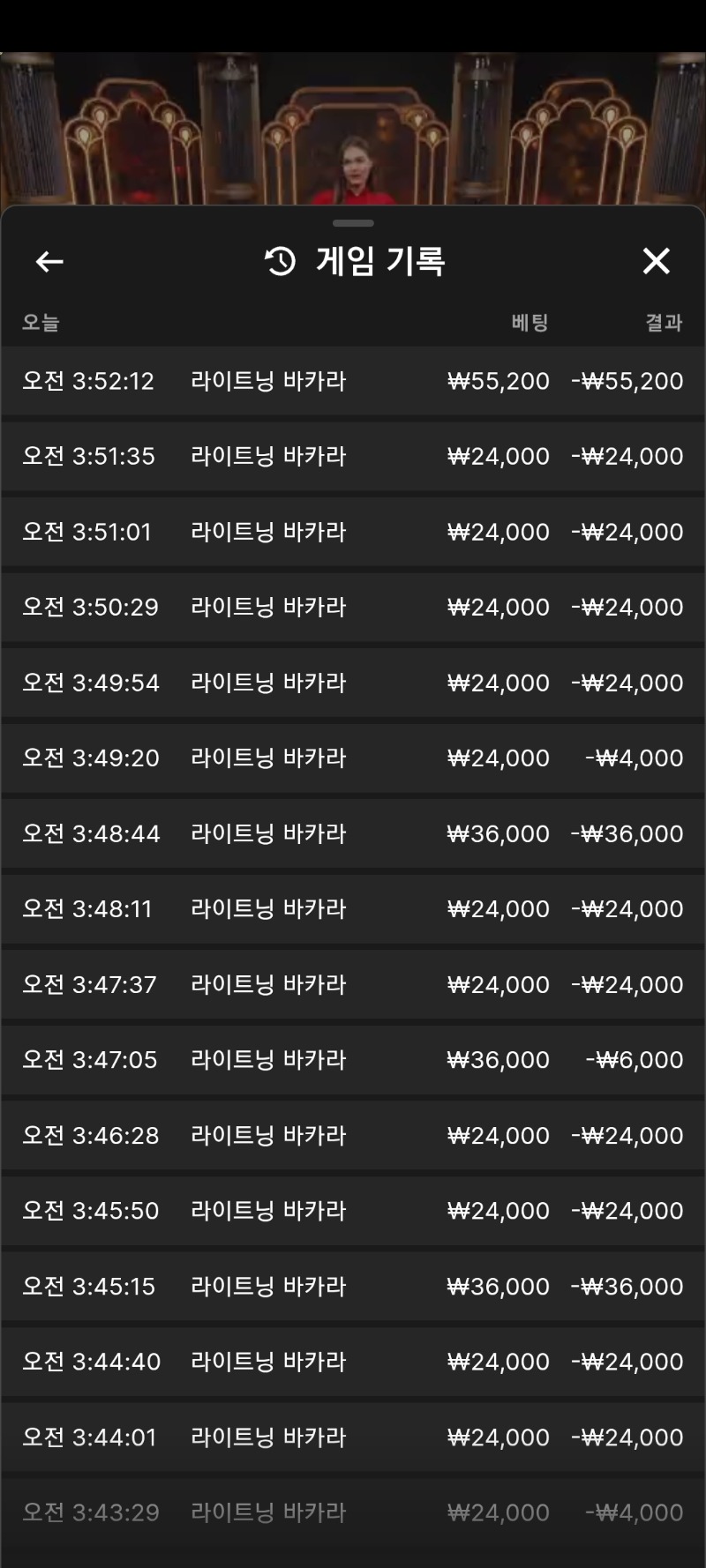The width and height of the screenshot is (706, 1568).
Task: Open the 오전 3:49:54 game record
Action: click(x=353, y=683)
